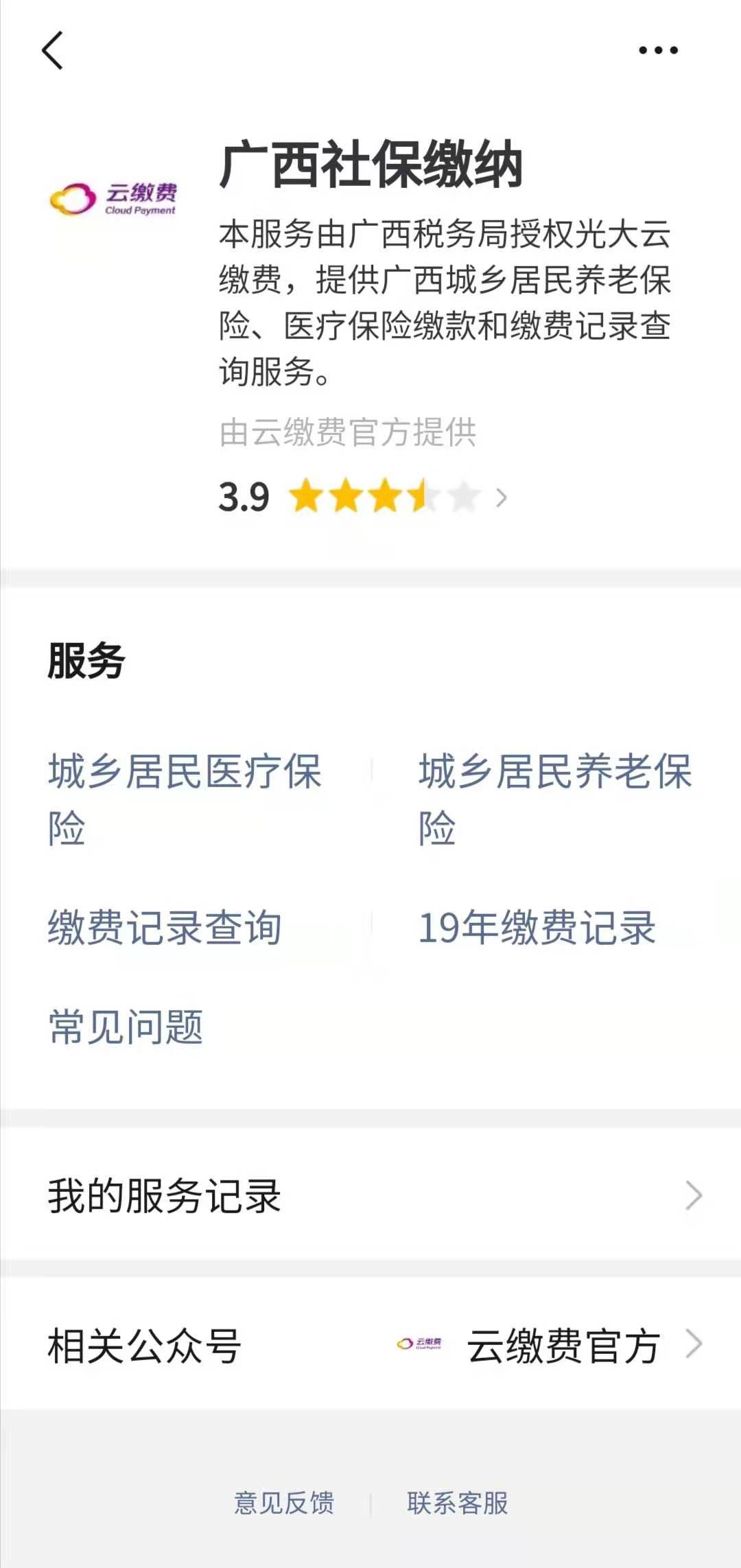Viewport: 741px width, 1568px height.
Task: Open the three-dot overflow menu
Action: click(x=658, y=50)
